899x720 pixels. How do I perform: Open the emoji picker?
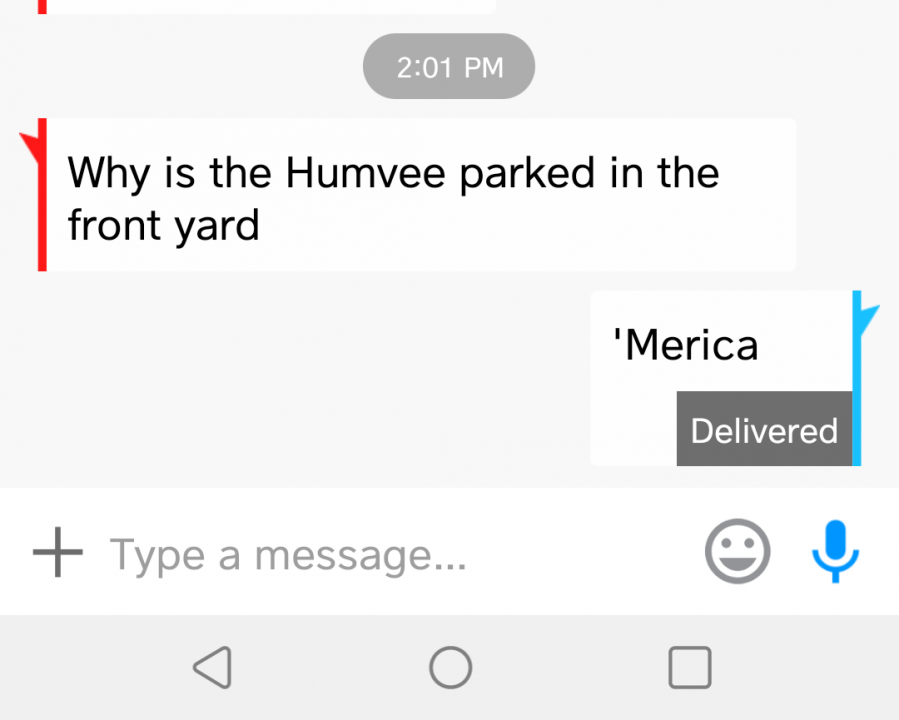coord(737,552)
